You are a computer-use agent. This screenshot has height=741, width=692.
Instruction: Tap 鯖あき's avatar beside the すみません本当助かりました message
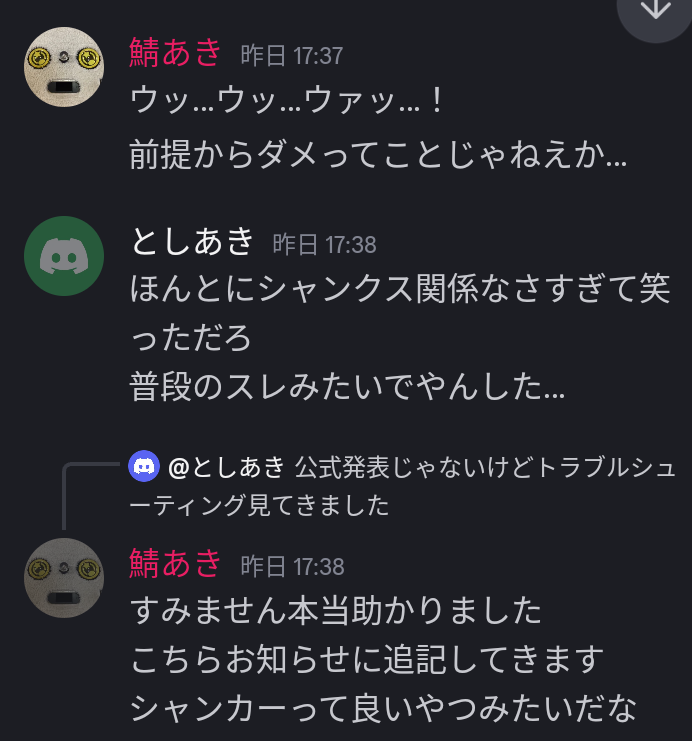pyautogui.click(x=64, y=578)
